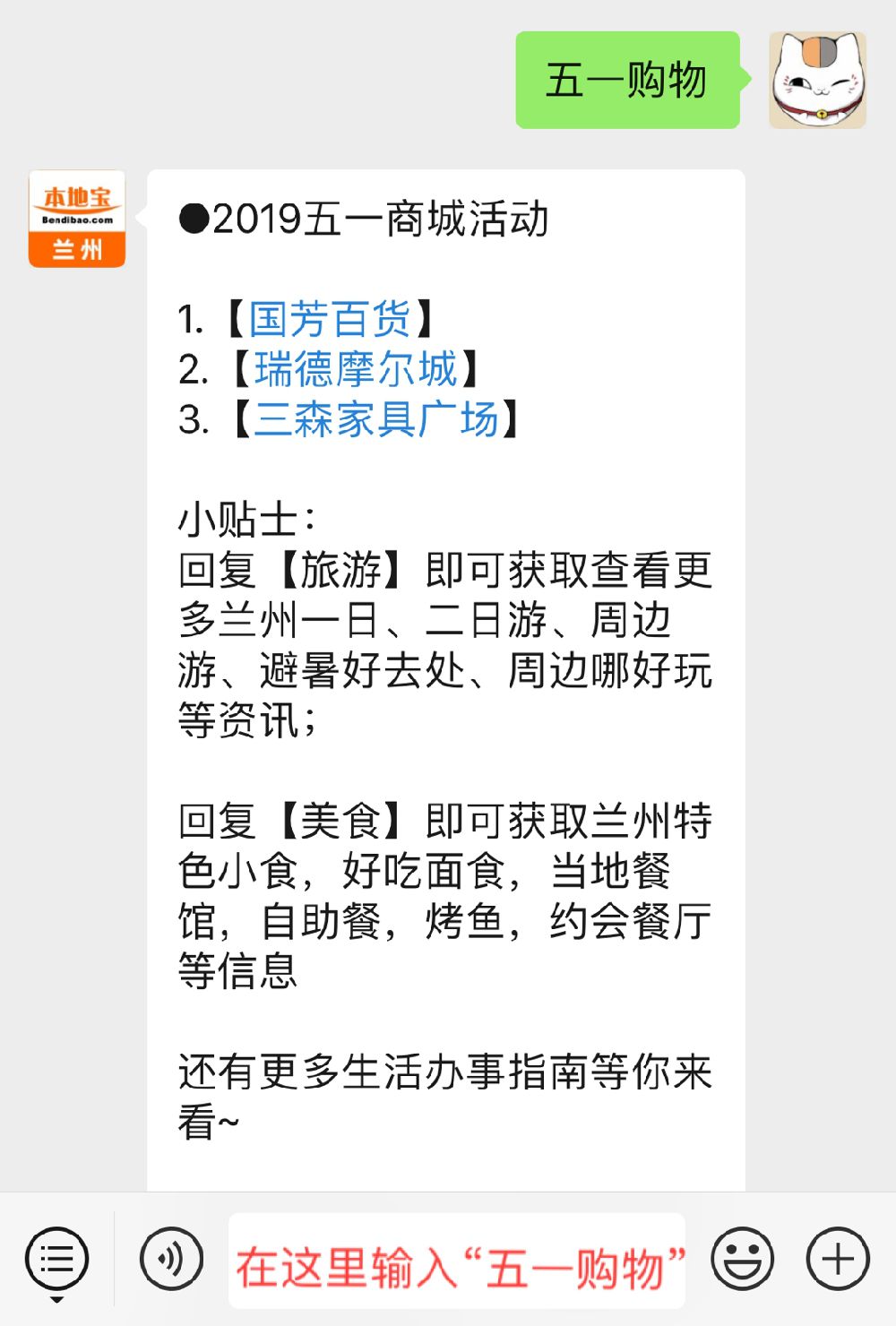
Task: Open the 三森家具广场 link
Action: tap(375, 419)
